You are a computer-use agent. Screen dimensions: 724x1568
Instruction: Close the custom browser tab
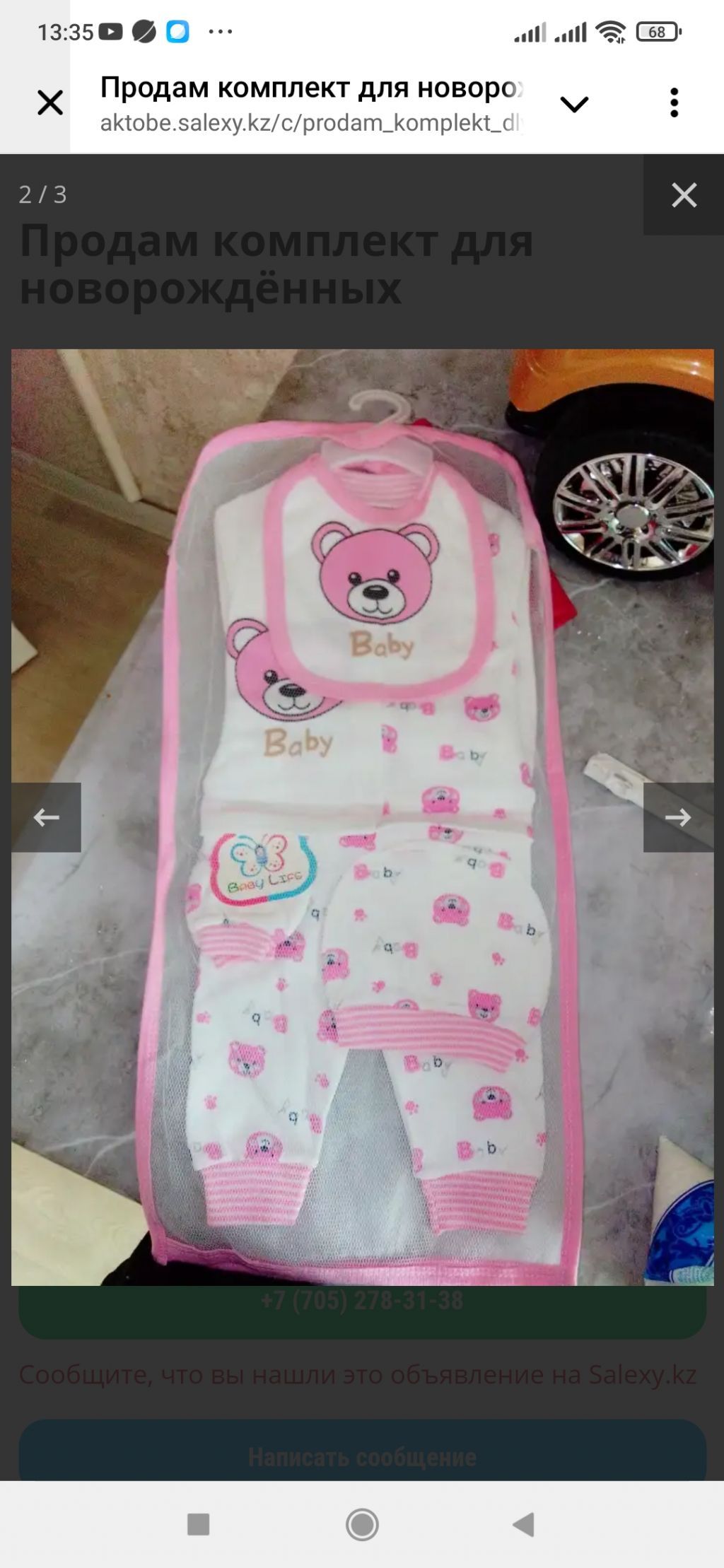tap(50, 103)
